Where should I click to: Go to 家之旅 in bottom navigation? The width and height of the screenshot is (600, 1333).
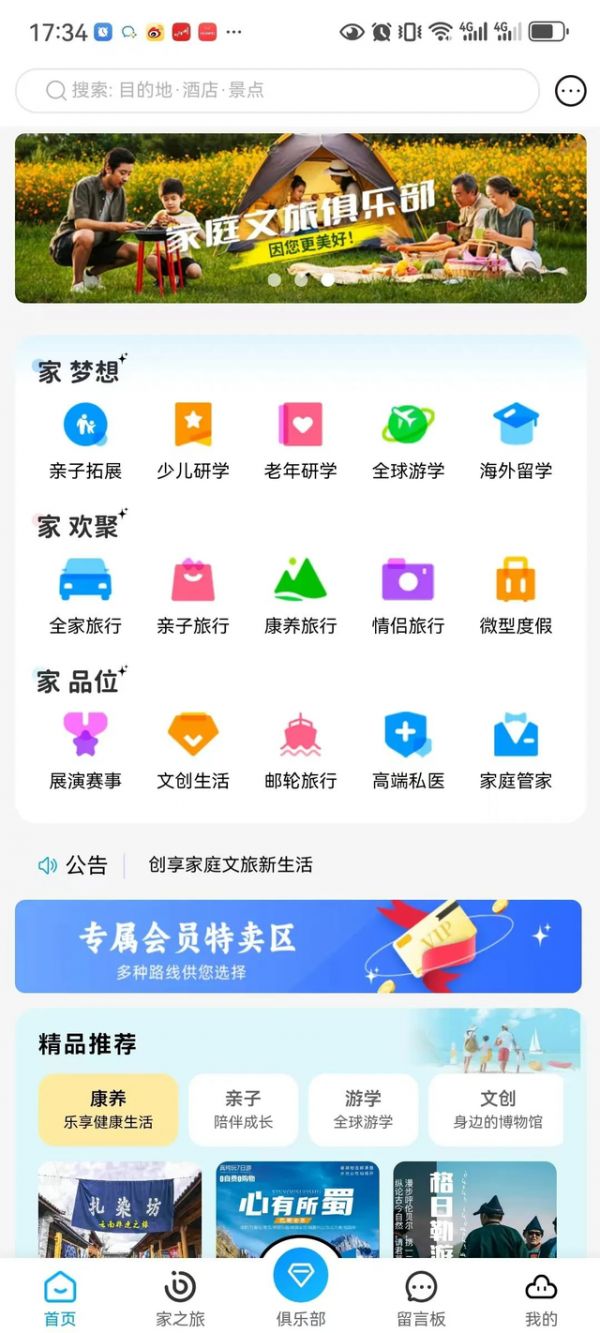click(179, 1298)
